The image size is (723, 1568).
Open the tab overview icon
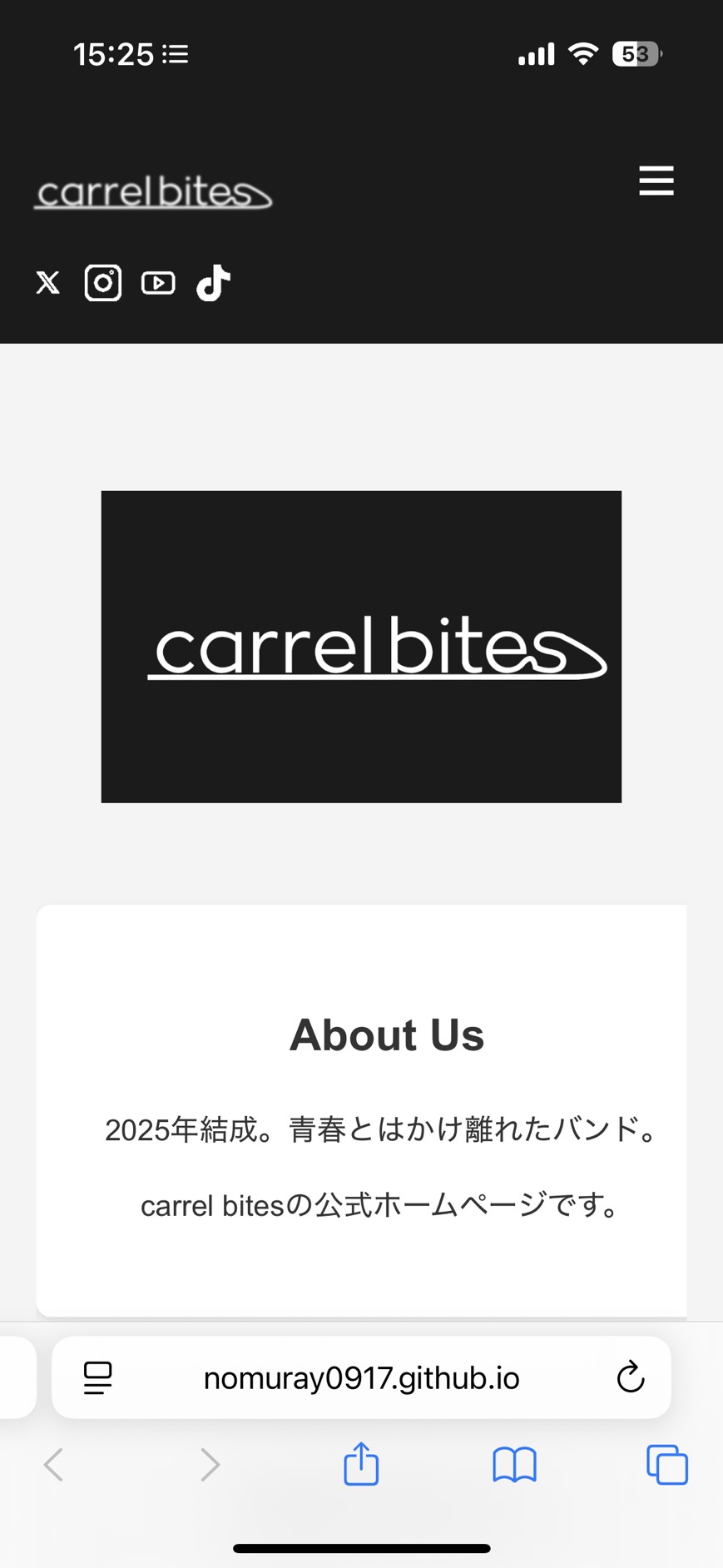tap(666, 1465)
